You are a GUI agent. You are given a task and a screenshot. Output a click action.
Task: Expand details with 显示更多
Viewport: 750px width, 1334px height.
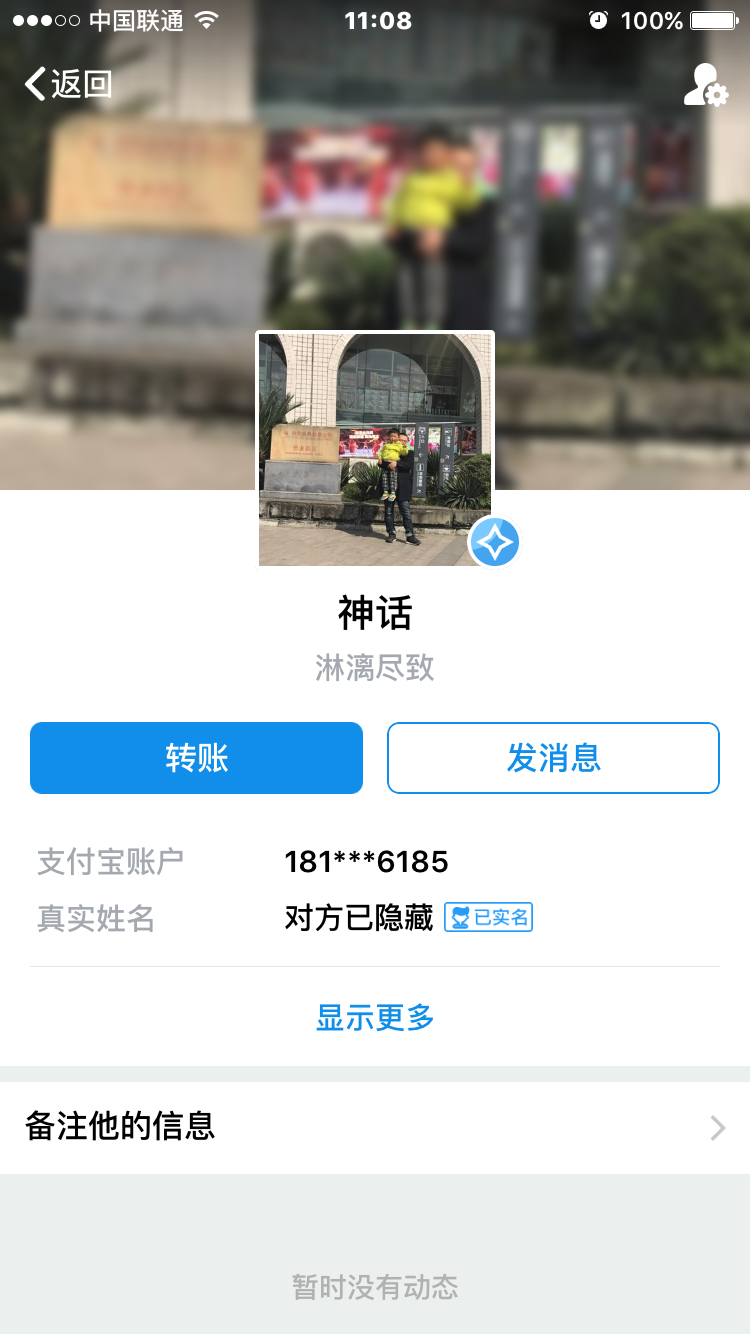click(x=375, y=1018)
